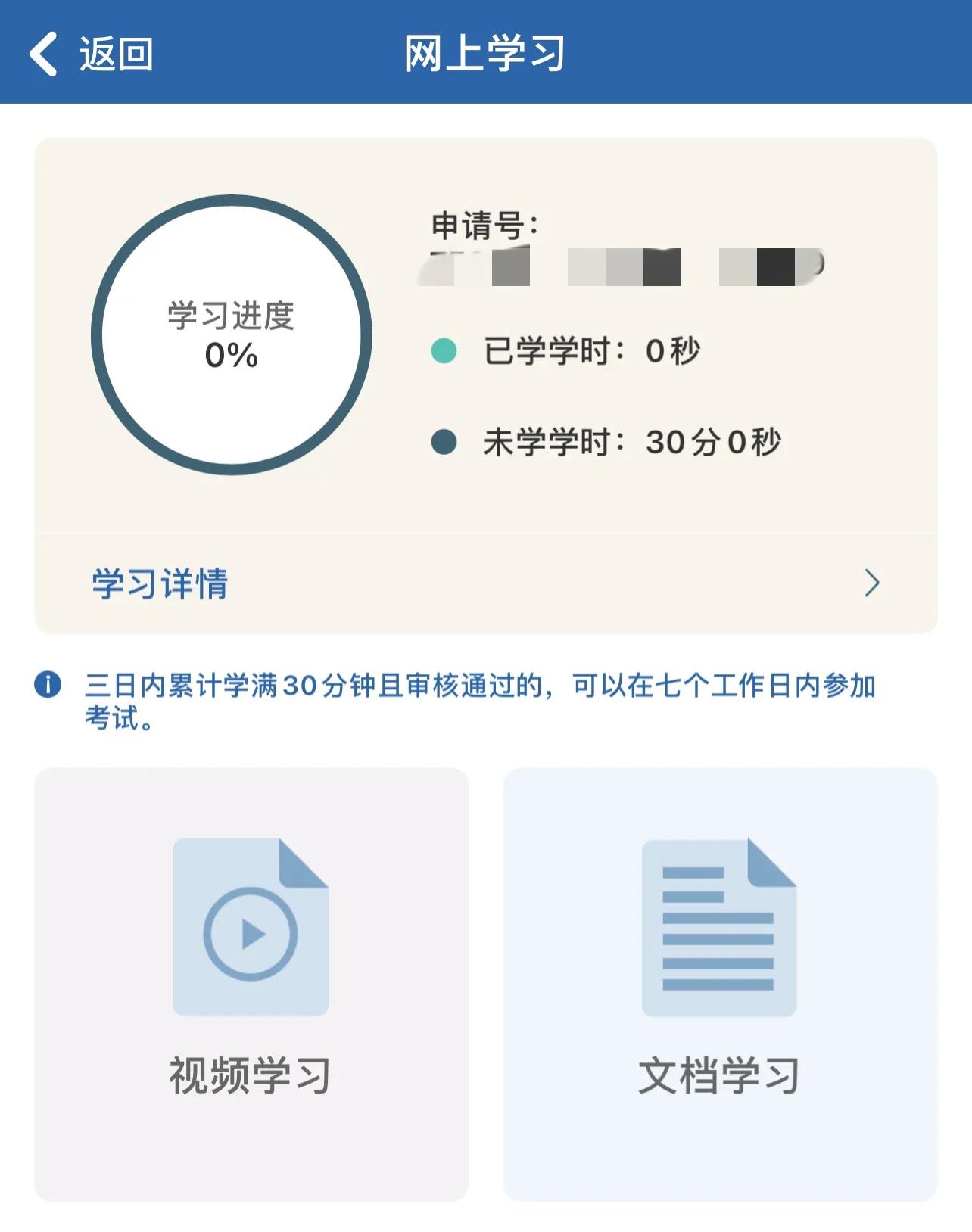Open the learning details disclosure arrow
The height and width of the screenshot is (1232, 972).
[x=872, y=584]
